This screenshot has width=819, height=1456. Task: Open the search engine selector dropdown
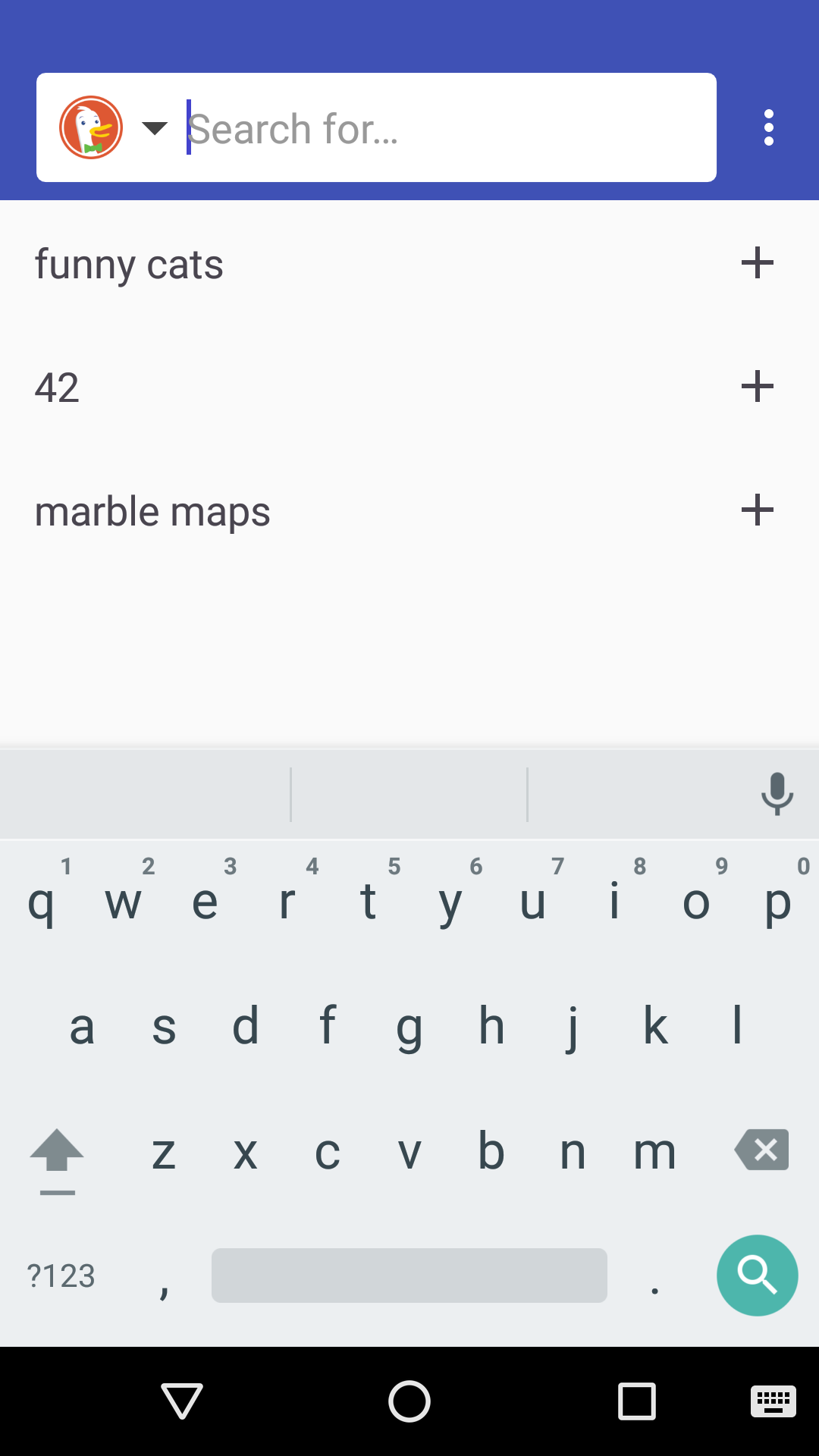point(154,128)
